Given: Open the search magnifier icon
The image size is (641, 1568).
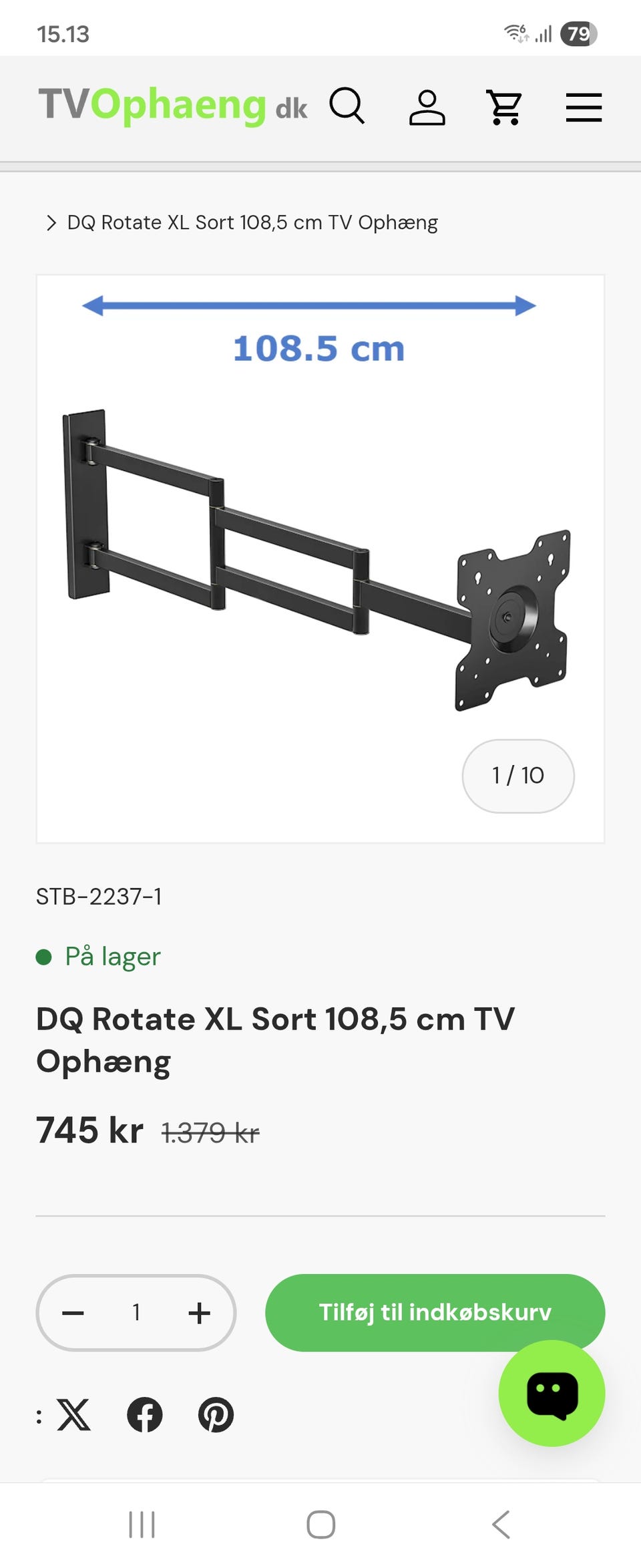Looking at the screenshot, I should [x=347, y=106].
